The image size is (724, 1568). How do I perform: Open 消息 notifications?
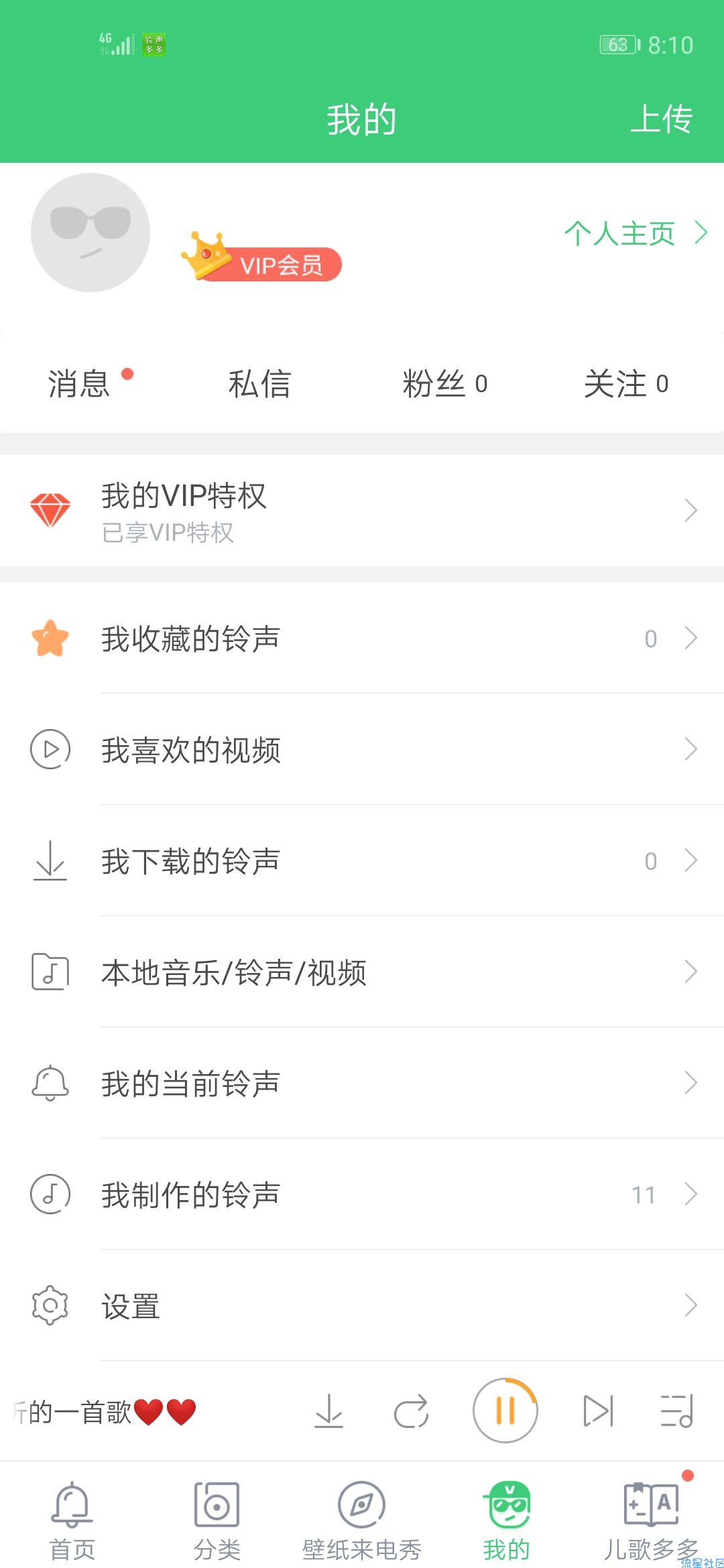pyautogui.click(x=80, y=384)
